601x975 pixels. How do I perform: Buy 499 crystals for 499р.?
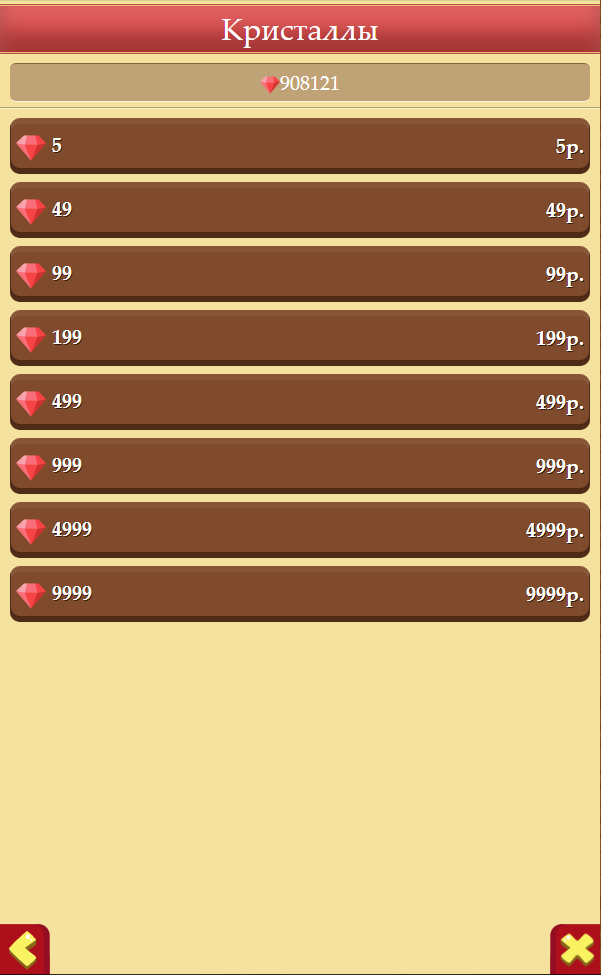[300, 402]
